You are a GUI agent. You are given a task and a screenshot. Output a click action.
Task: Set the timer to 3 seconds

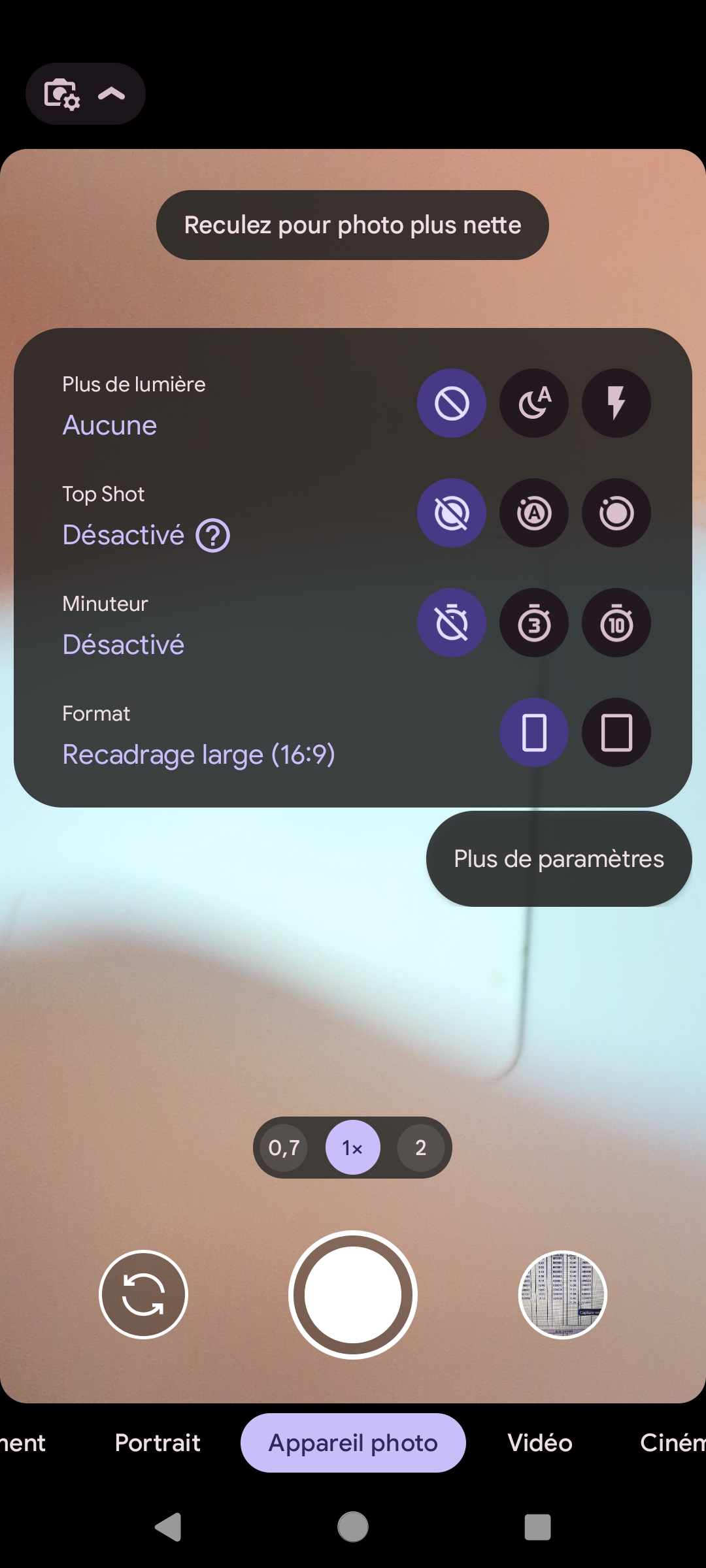[534, 623]
